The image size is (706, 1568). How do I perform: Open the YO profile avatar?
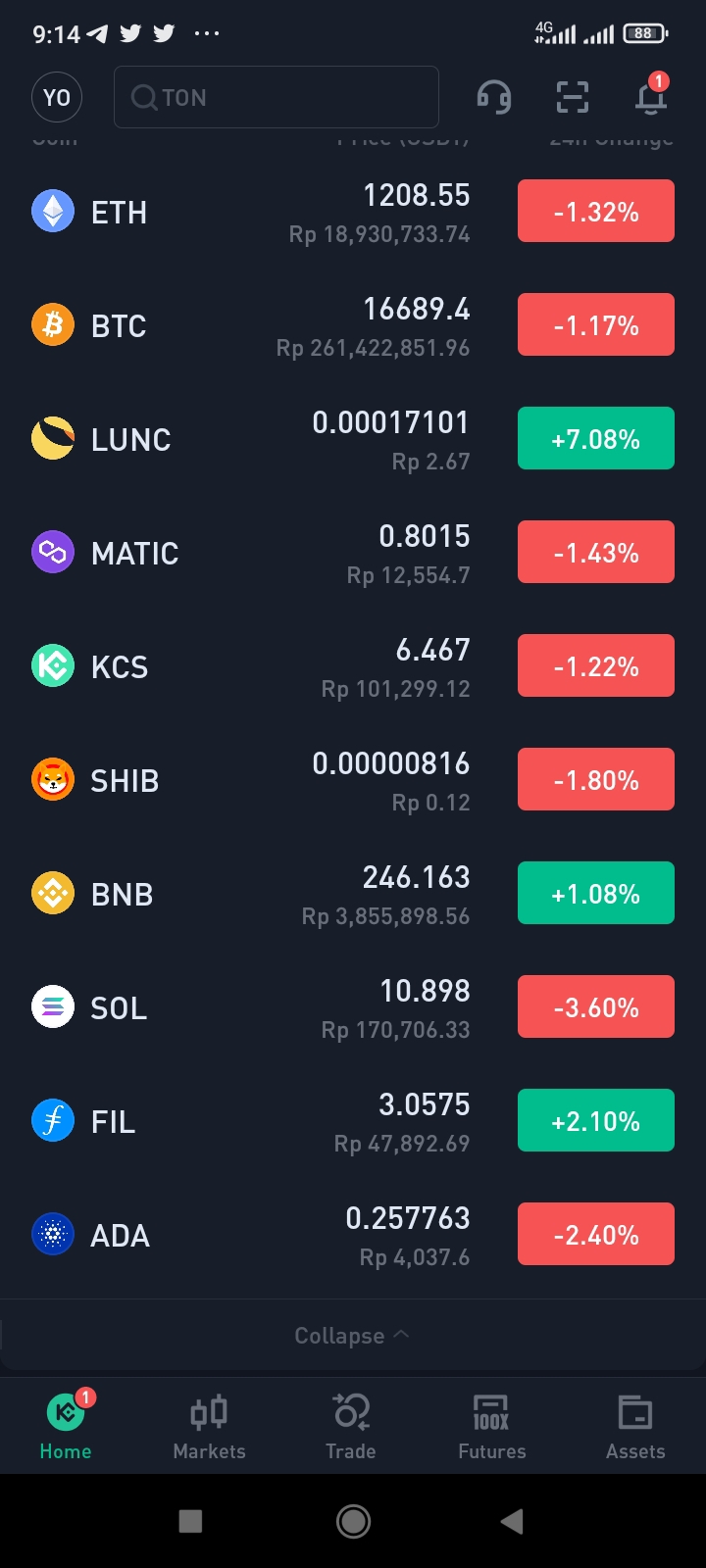pyautogui.click(x=57, y=97)
